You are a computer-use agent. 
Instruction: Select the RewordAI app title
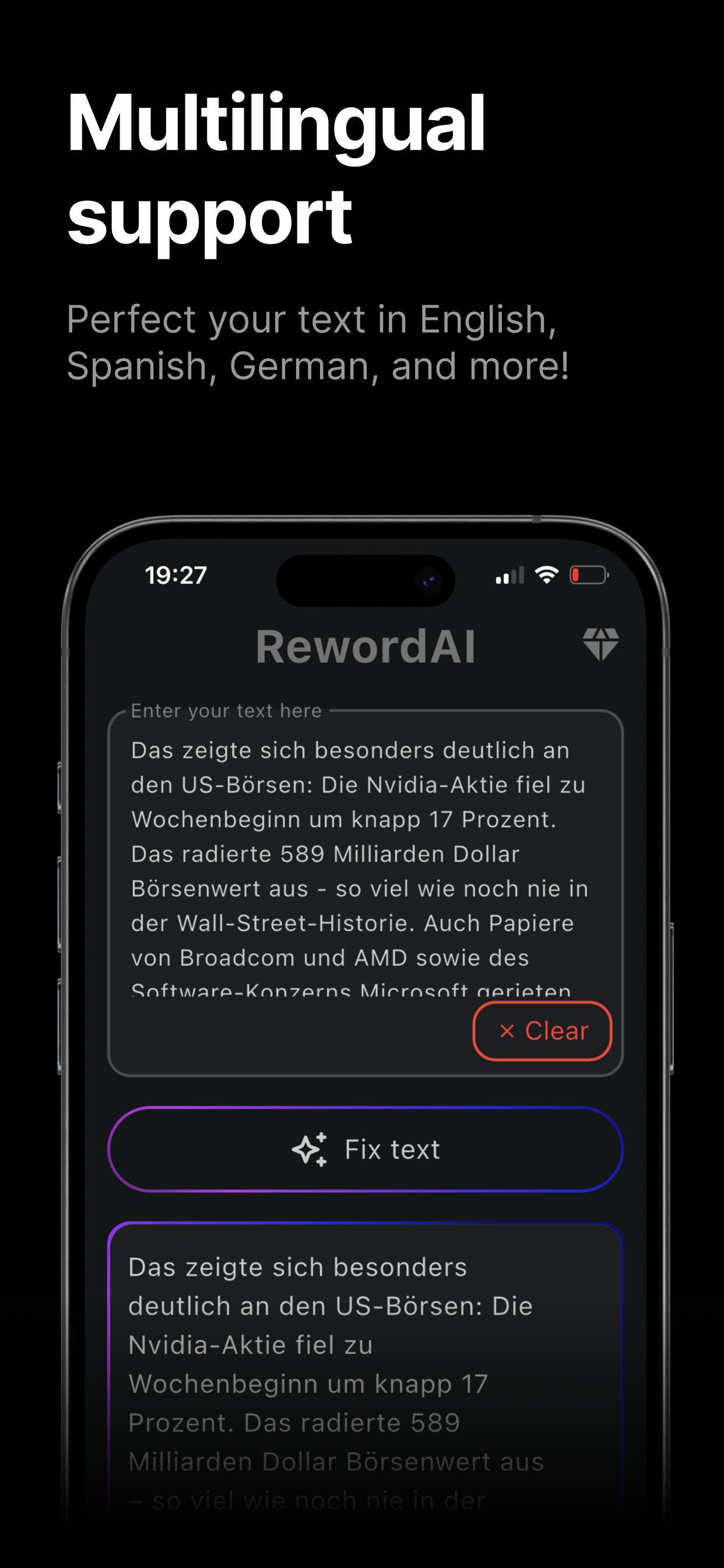365,645
